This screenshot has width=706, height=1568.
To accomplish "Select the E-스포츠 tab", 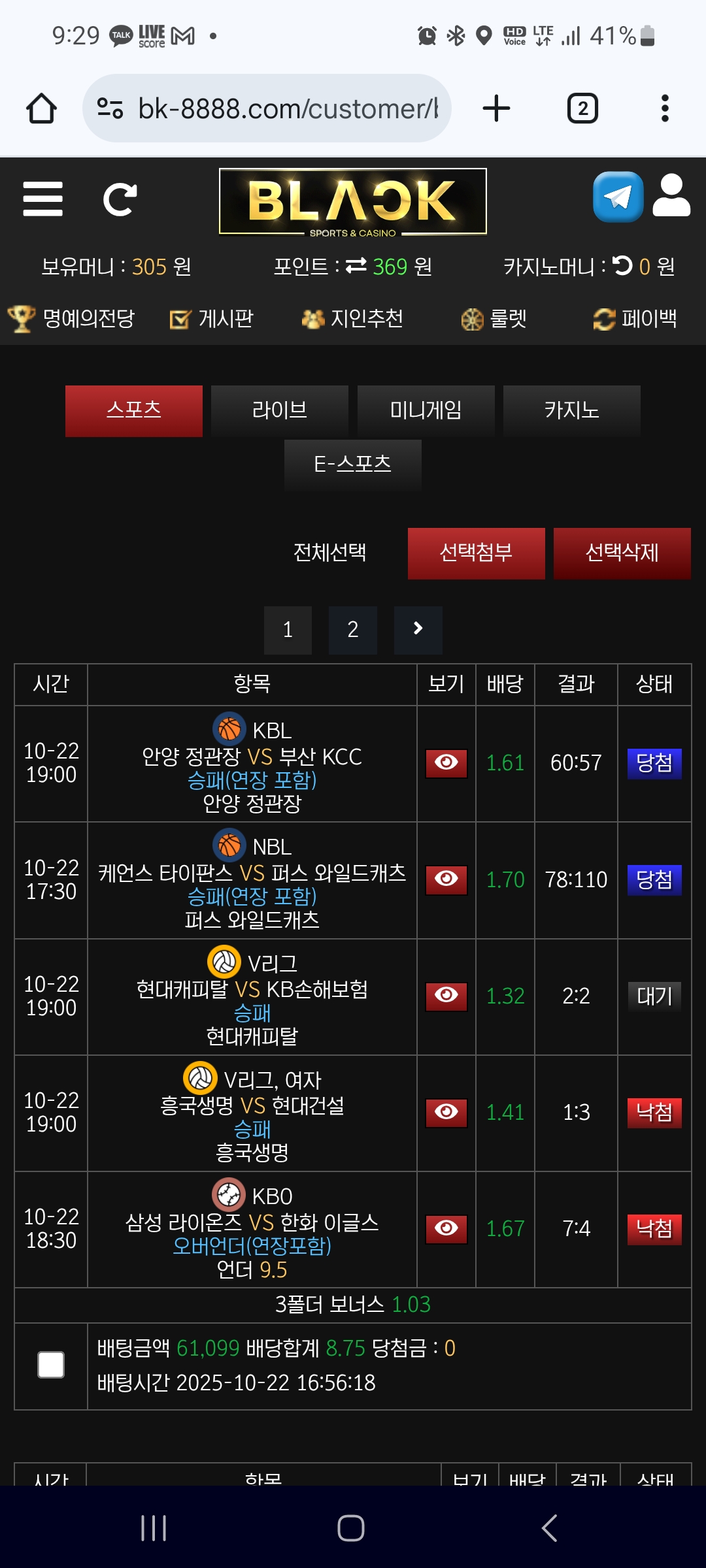I will pos(353,465).
